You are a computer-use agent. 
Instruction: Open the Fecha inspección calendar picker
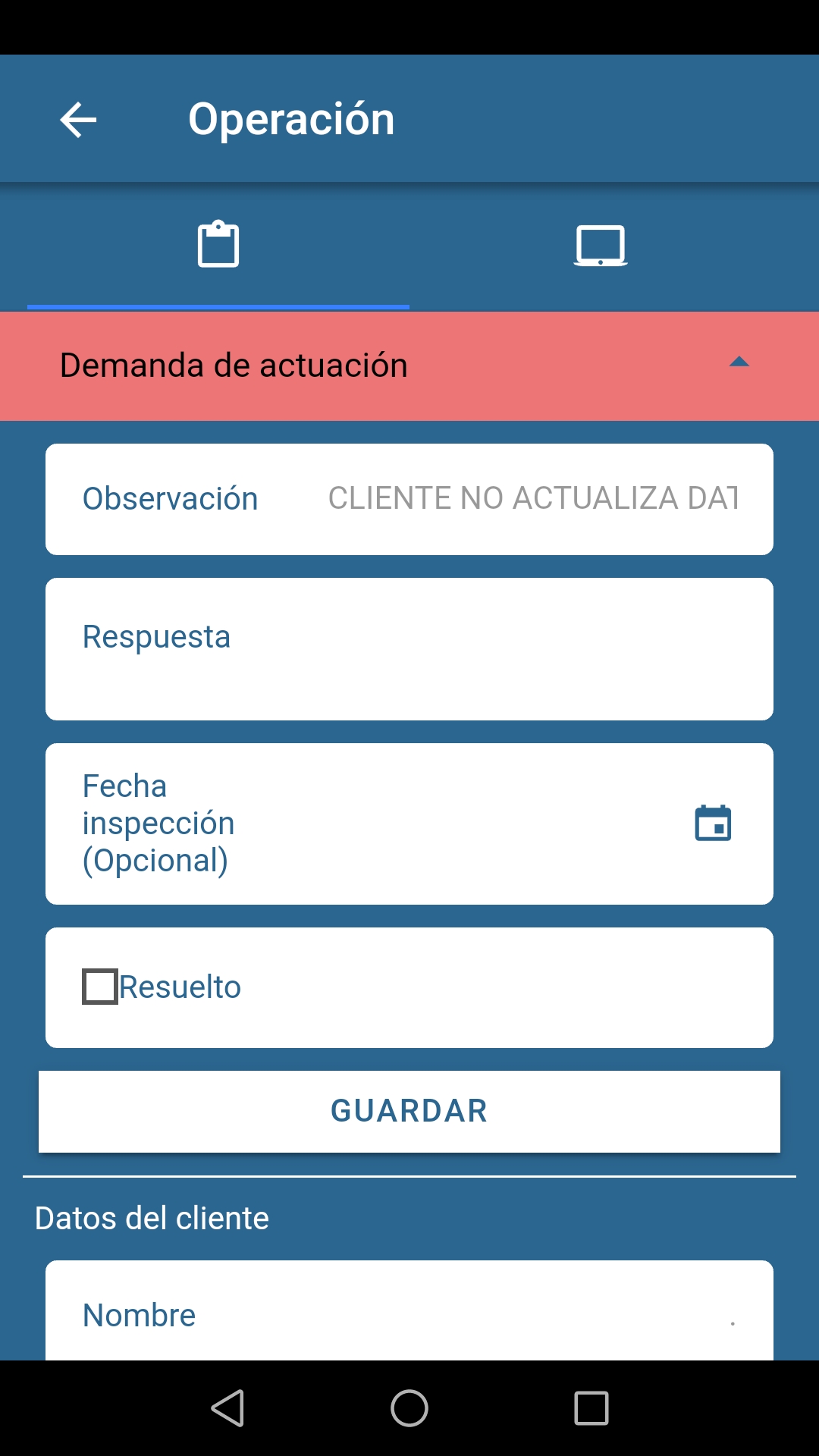(x=713, y=824)
